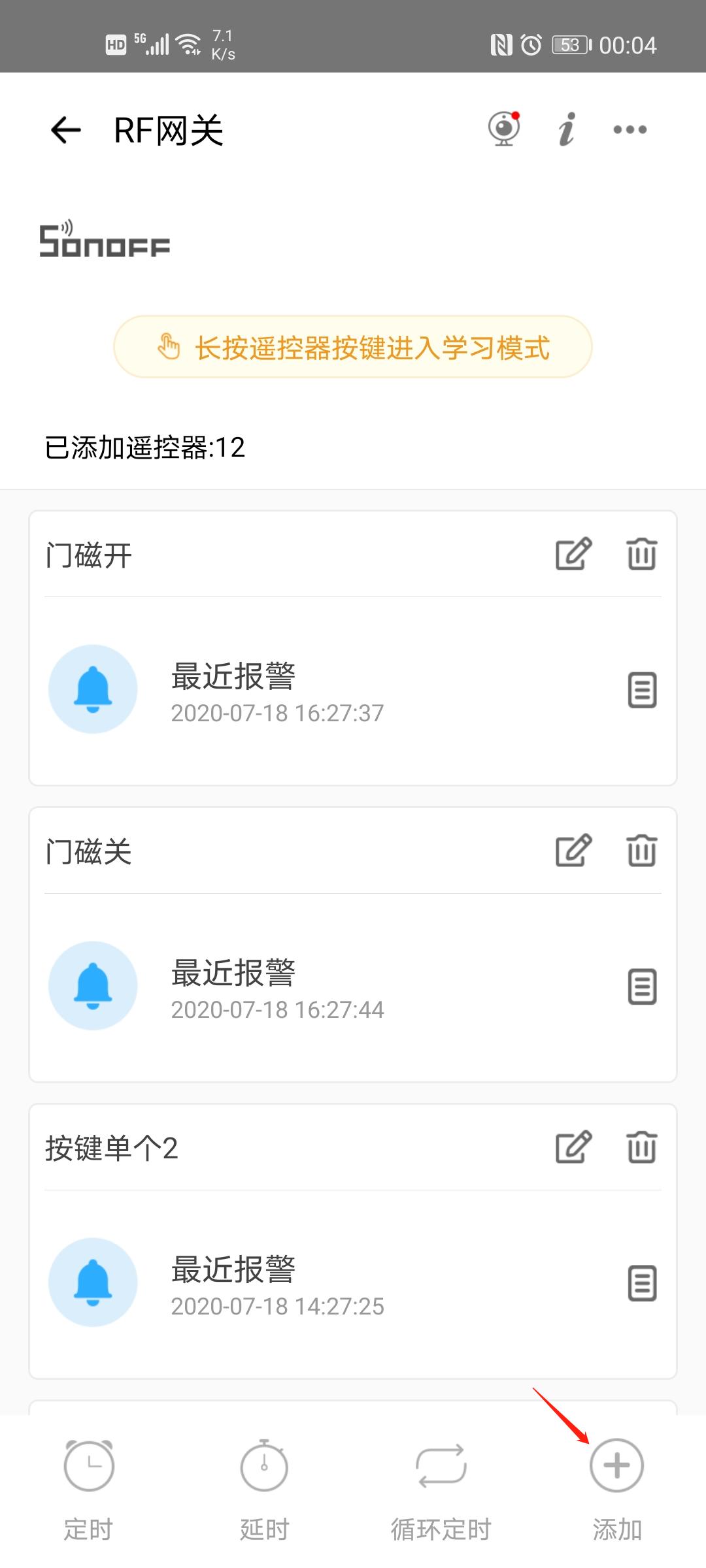Screen dimensions: 706x1568
Task: Open the three-dot overflow menu
Action: click(x=629, y=130)
